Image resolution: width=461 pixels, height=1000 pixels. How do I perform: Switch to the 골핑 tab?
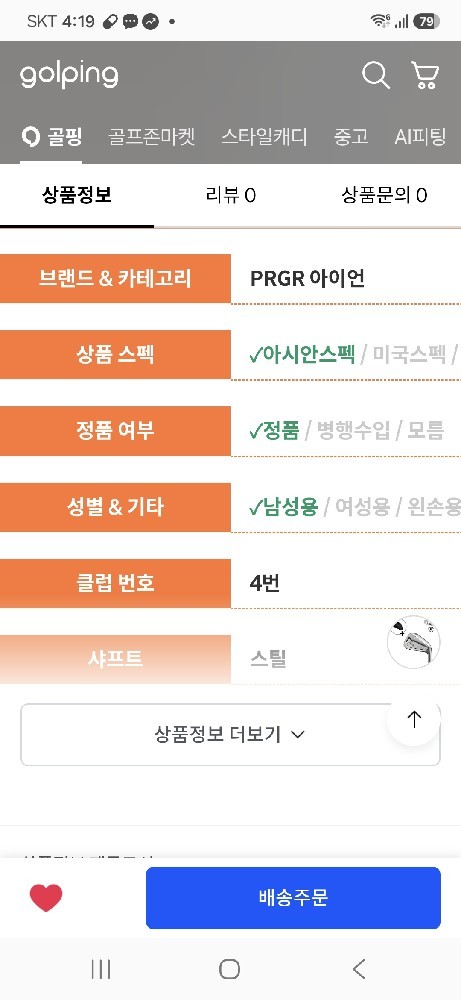(52, 136)
